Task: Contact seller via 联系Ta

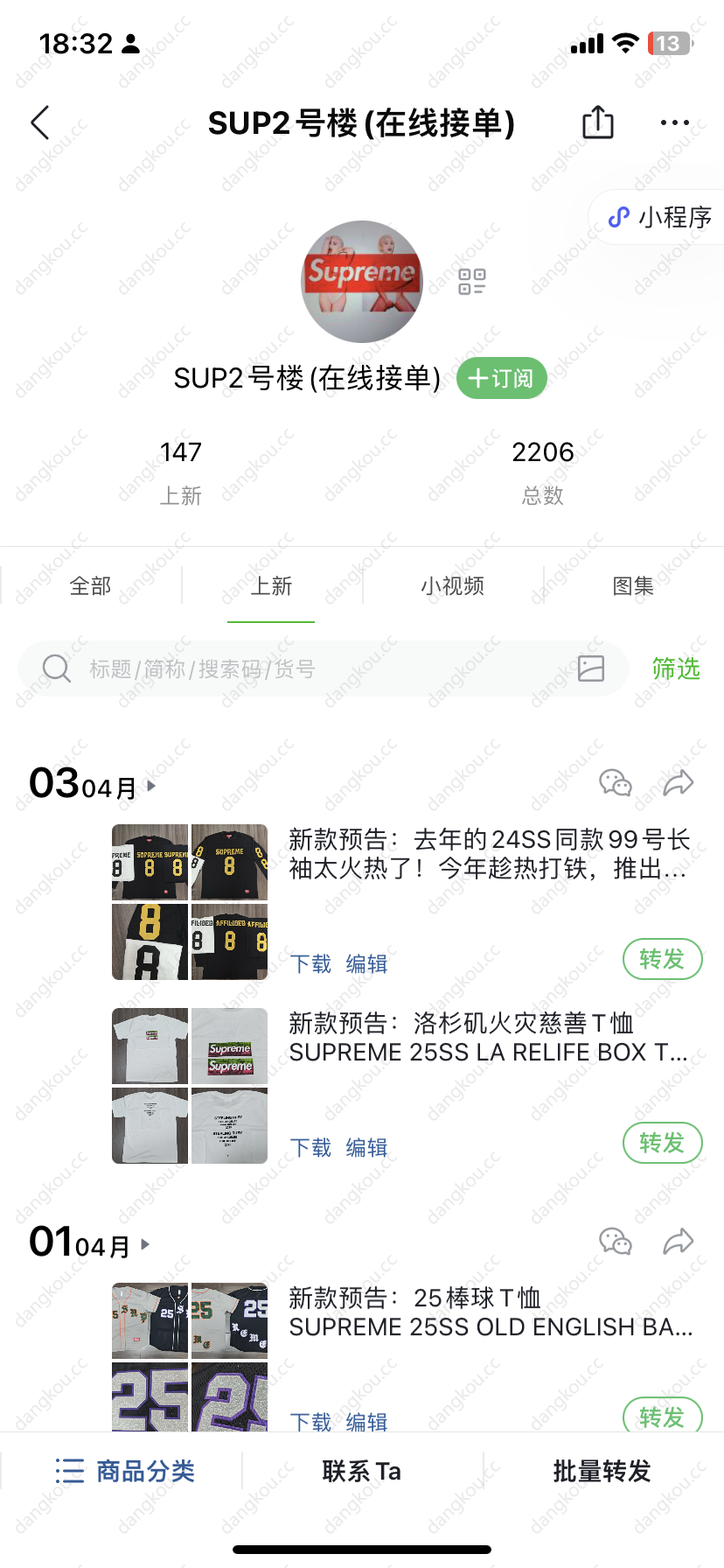Action: tap(362, 1471)
